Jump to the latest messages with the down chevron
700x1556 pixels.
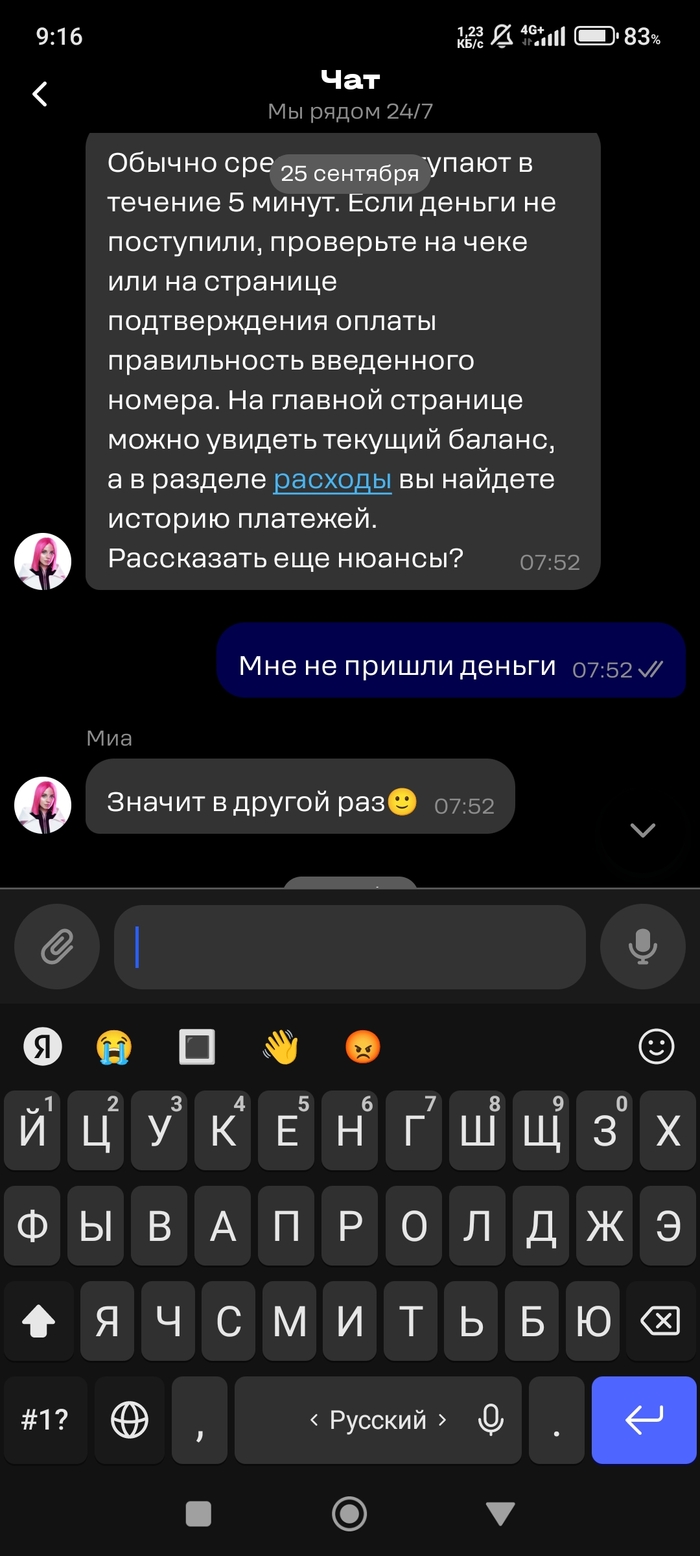pos(642,830)
